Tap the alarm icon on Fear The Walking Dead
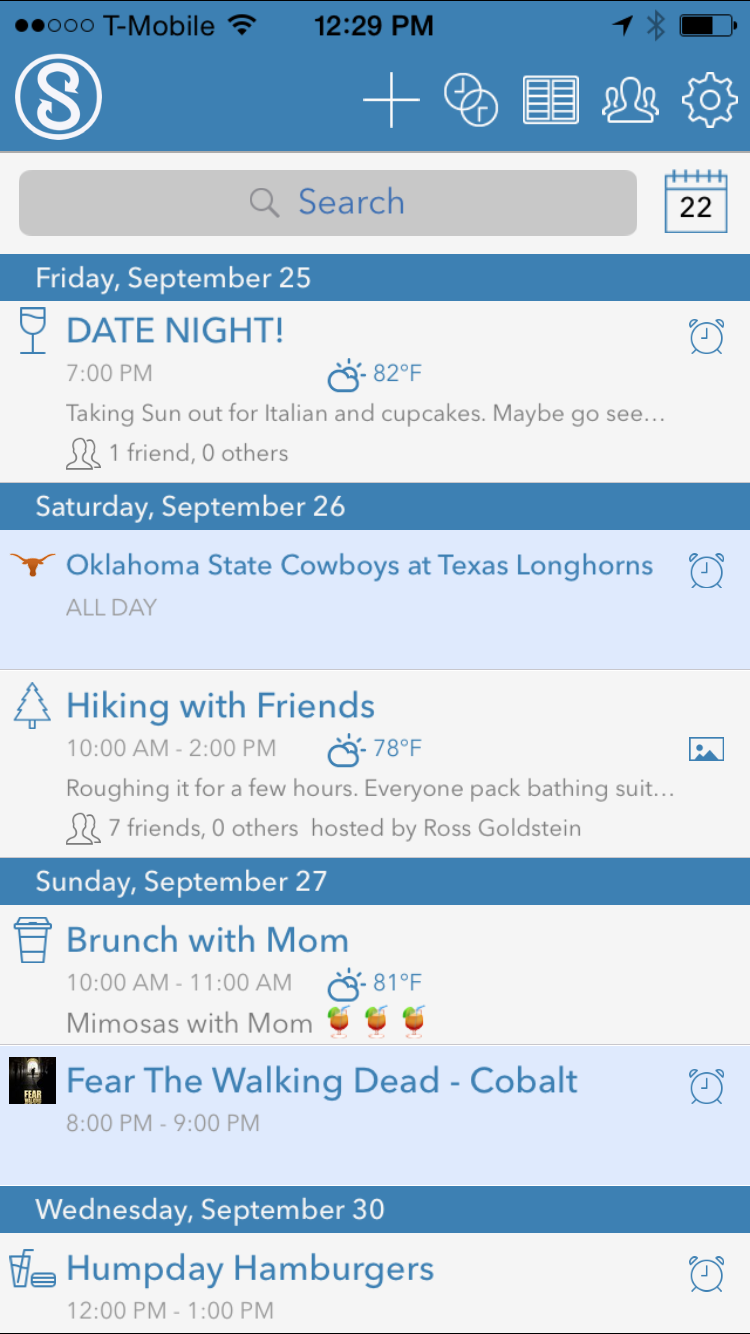 tap(707, 1086)
